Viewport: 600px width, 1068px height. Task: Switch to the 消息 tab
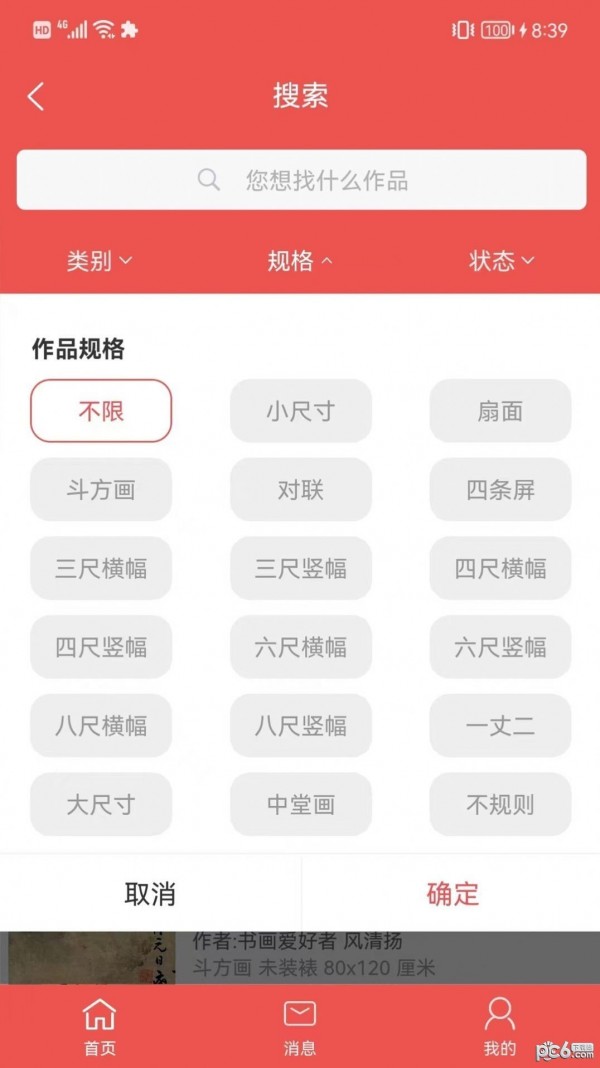[x=300, y=1027]
